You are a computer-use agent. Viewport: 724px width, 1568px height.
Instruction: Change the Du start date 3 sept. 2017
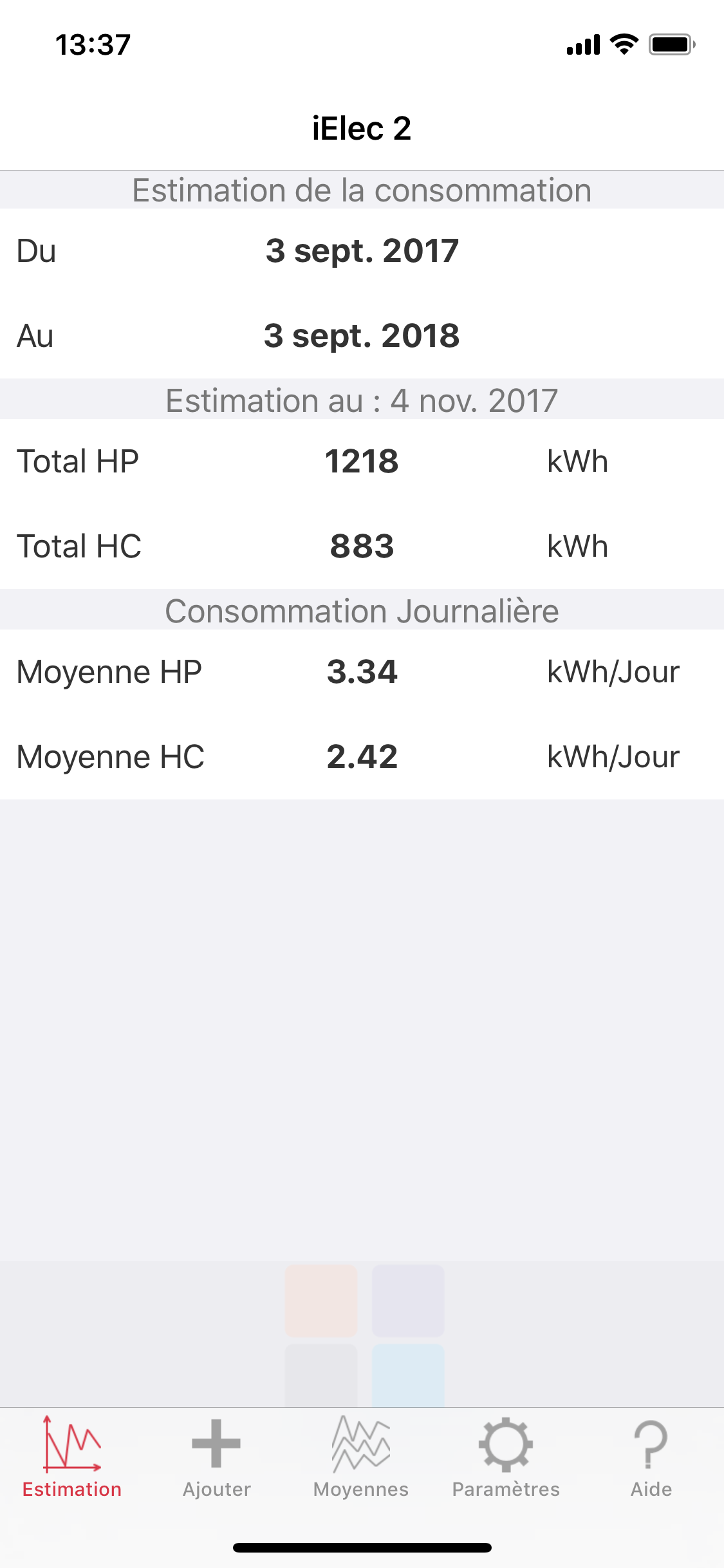tap(362, 251)
